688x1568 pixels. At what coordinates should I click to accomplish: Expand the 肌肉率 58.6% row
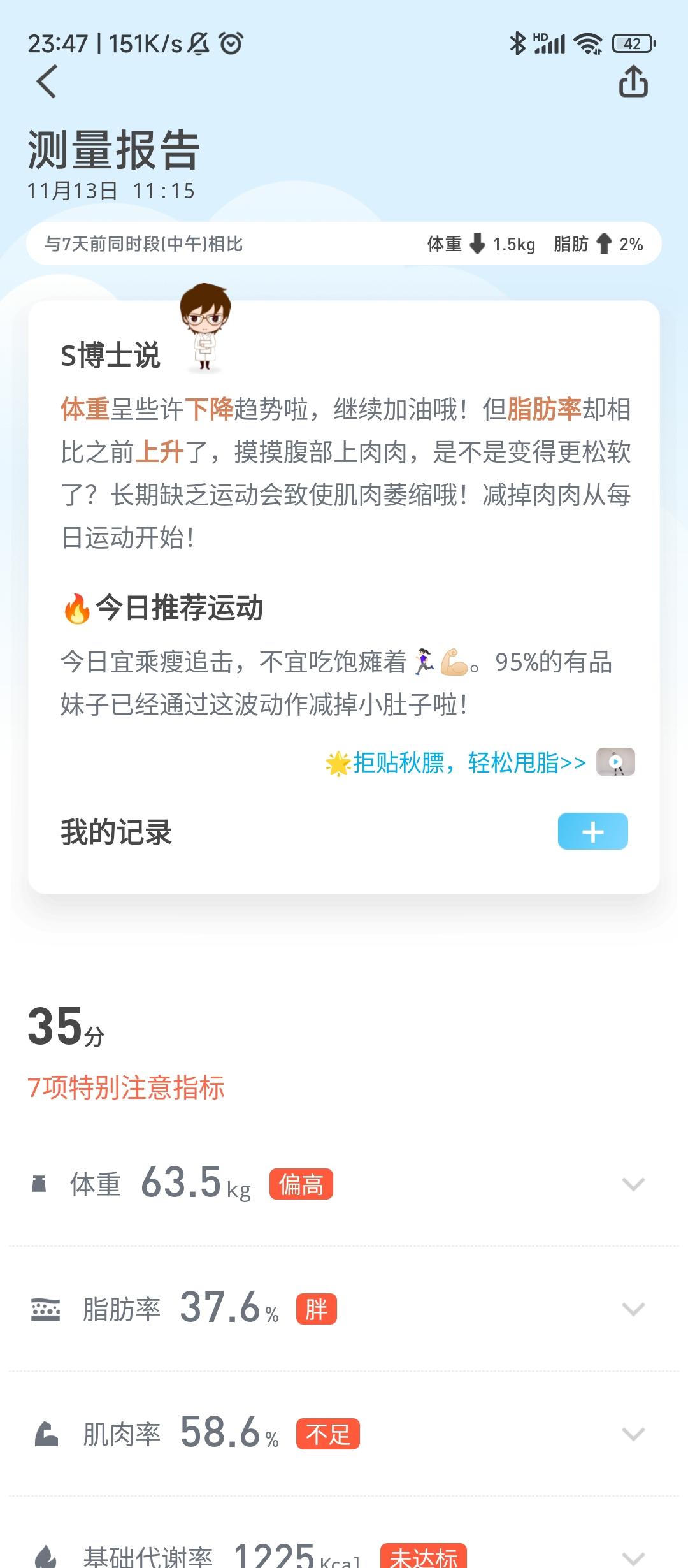[633, 1434]
